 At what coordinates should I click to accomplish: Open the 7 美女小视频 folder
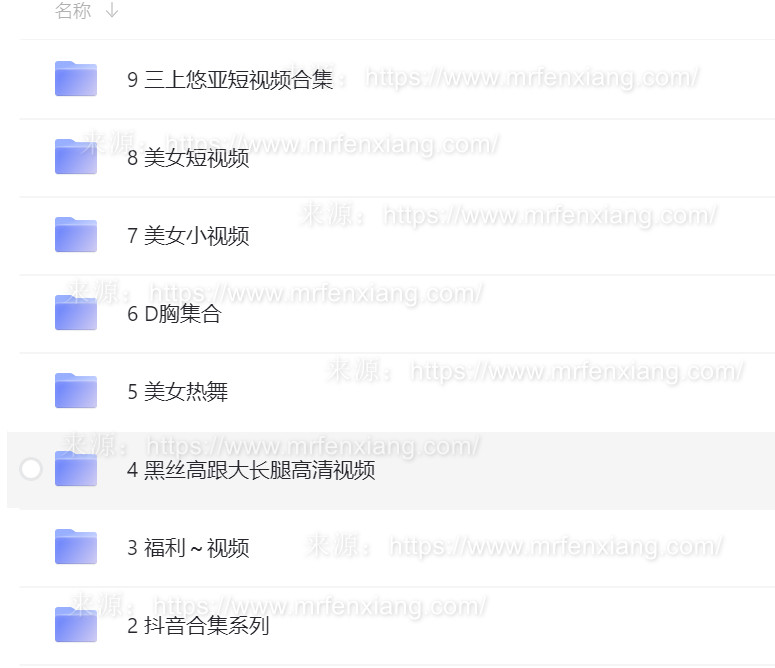188,236
